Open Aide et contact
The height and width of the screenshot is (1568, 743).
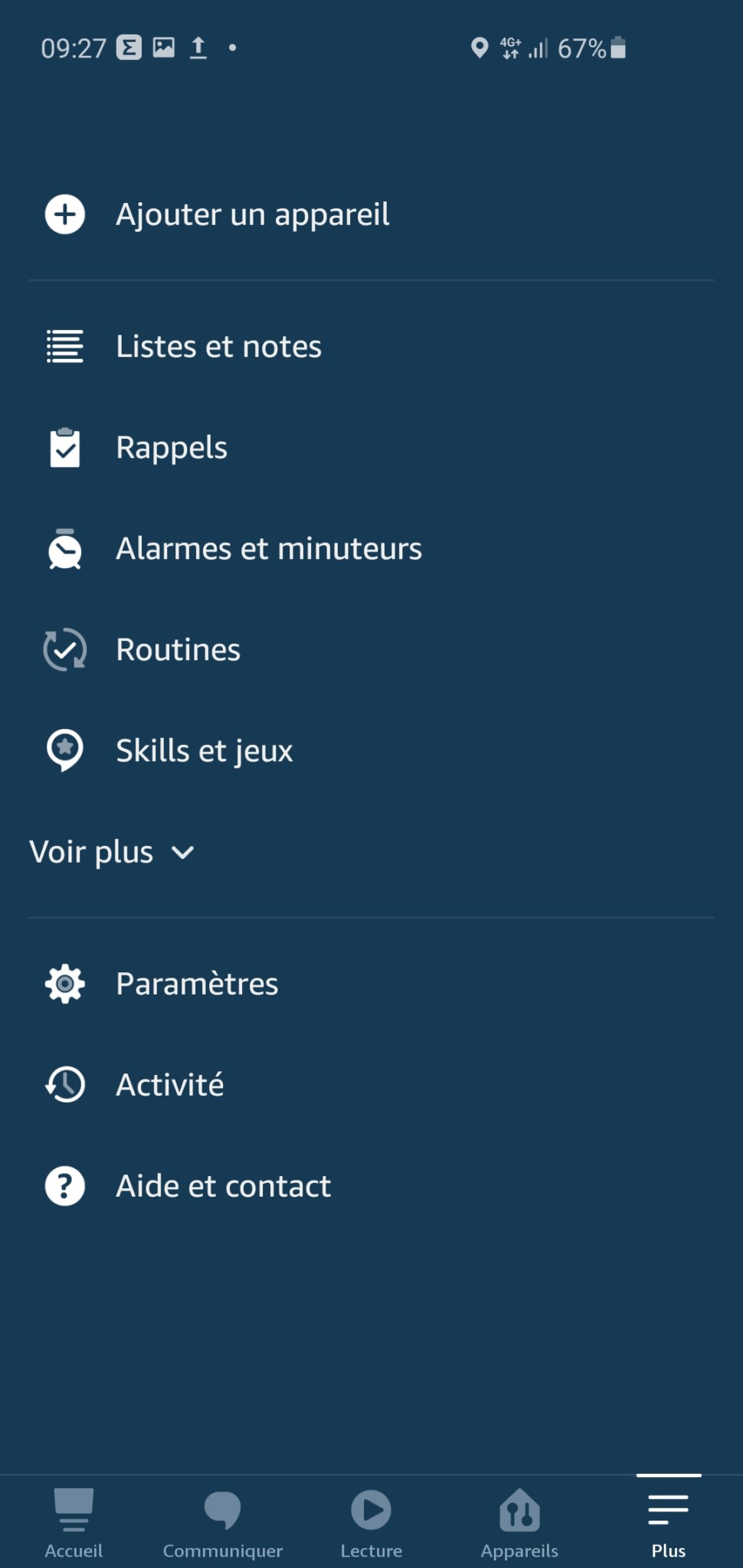click(223, 1186)
